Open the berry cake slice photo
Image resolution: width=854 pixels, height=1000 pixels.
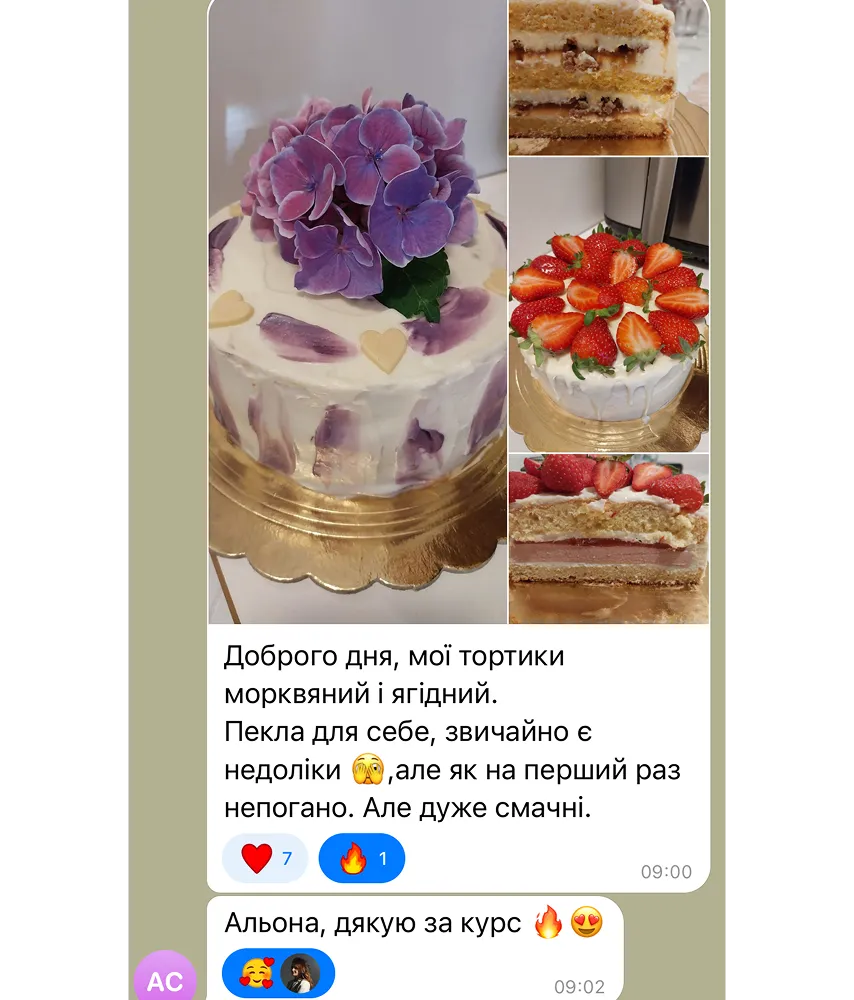coord(608,538)
